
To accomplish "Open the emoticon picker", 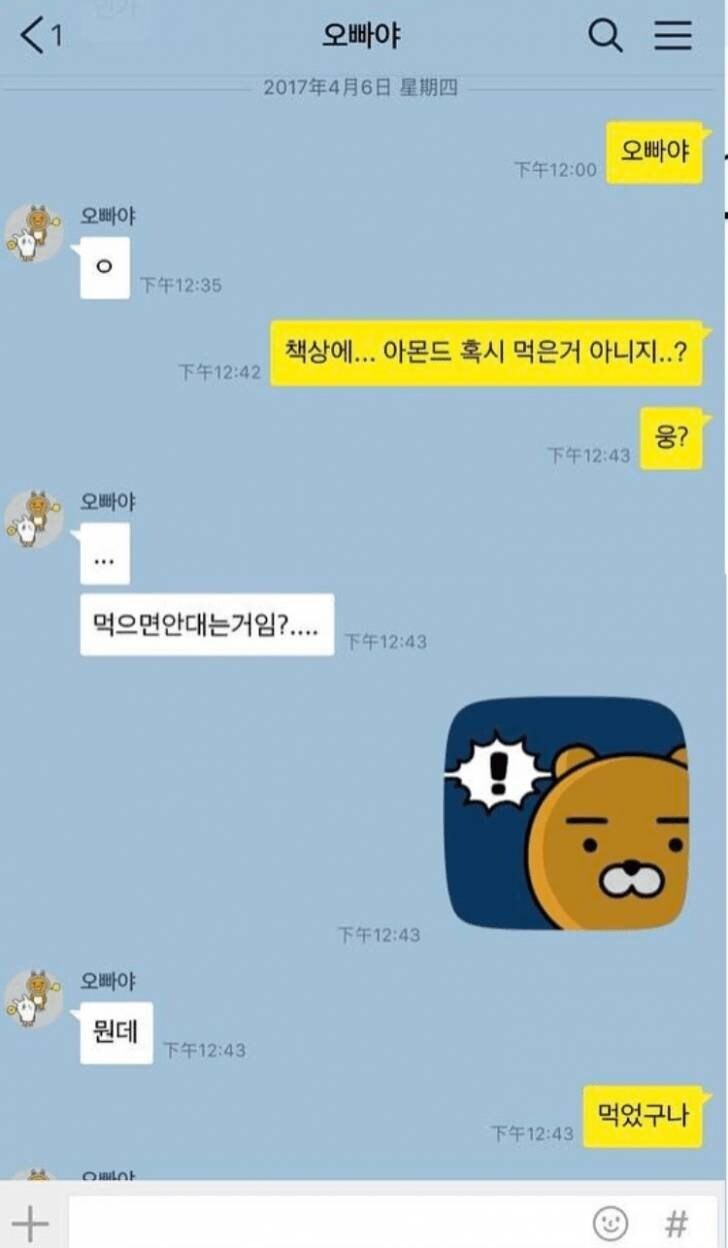I will click(610, 1222).
